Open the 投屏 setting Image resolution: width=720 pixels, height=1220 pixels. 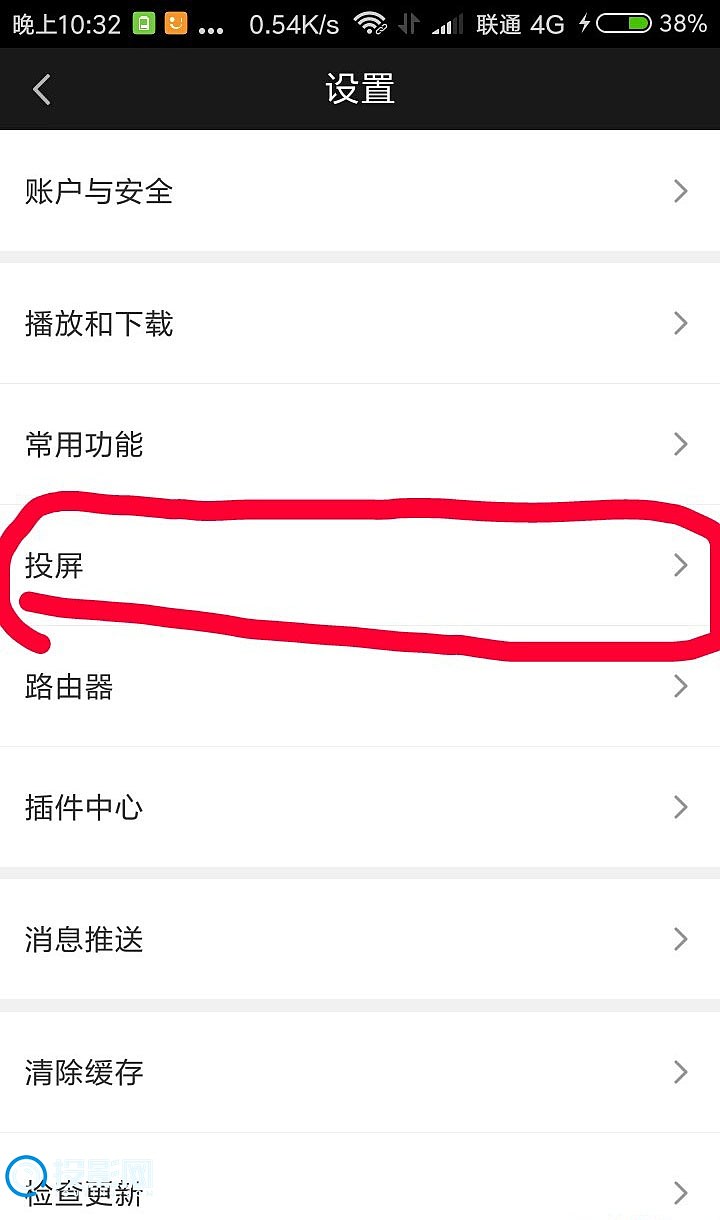click(360, 565)
